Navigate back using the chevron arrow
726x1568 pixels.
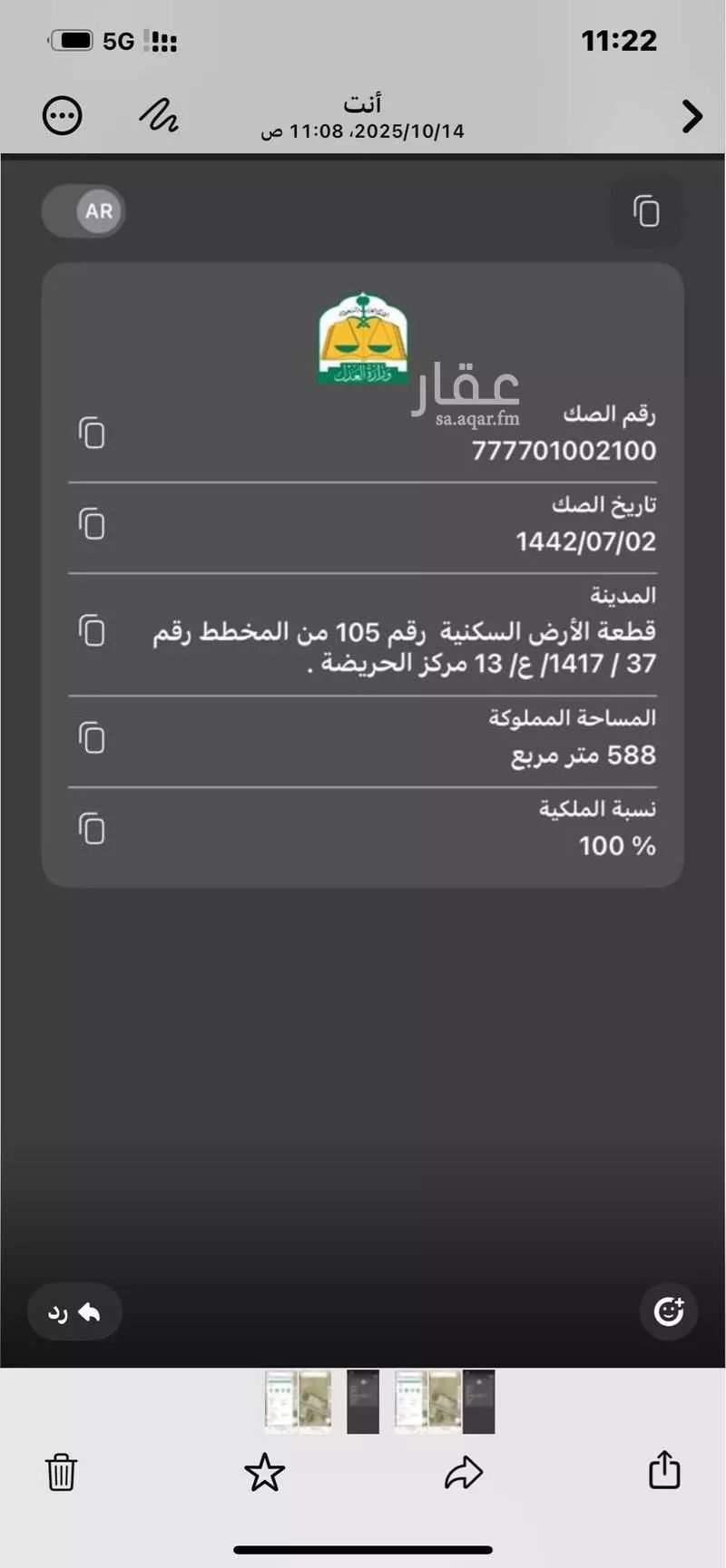(692, 116)
